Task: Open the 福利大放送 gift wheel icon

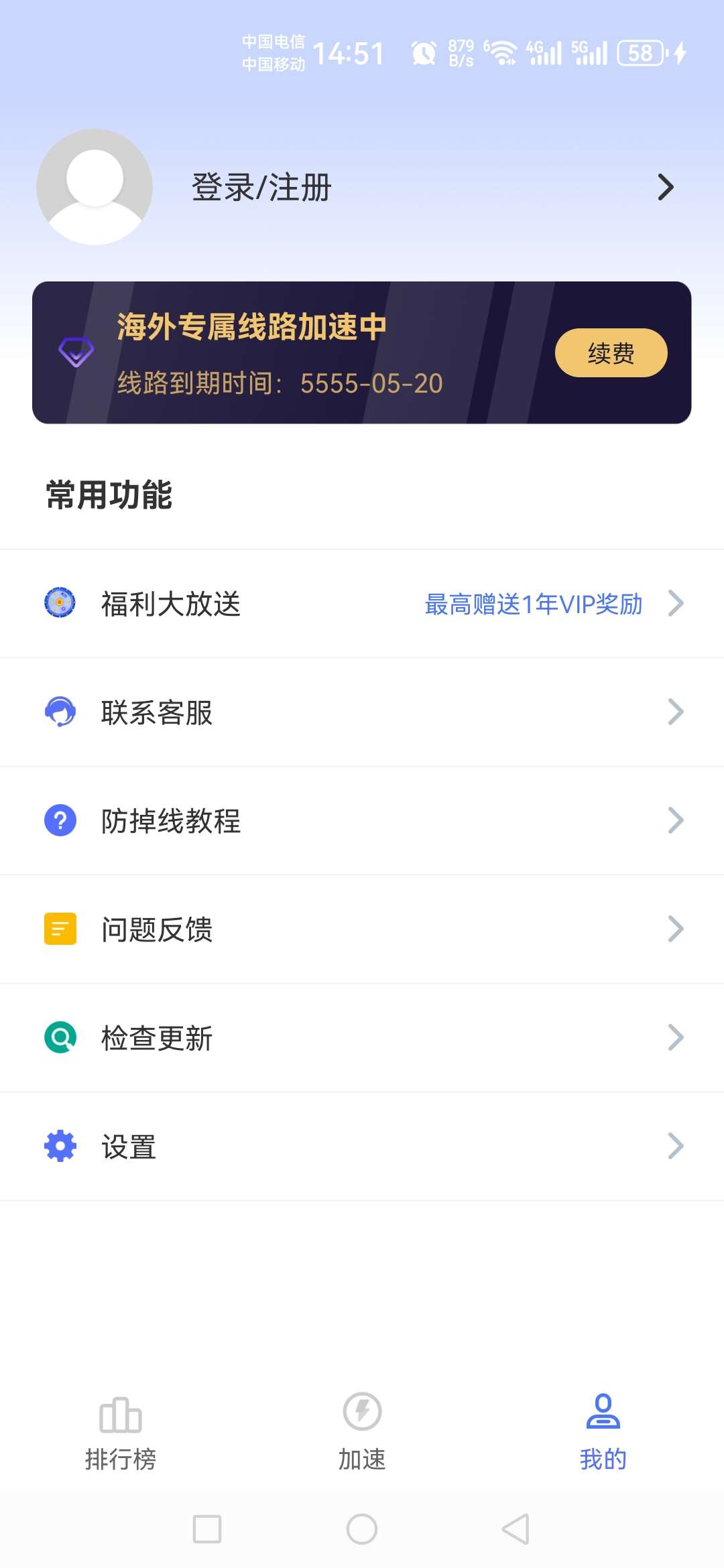Action: 59,604
